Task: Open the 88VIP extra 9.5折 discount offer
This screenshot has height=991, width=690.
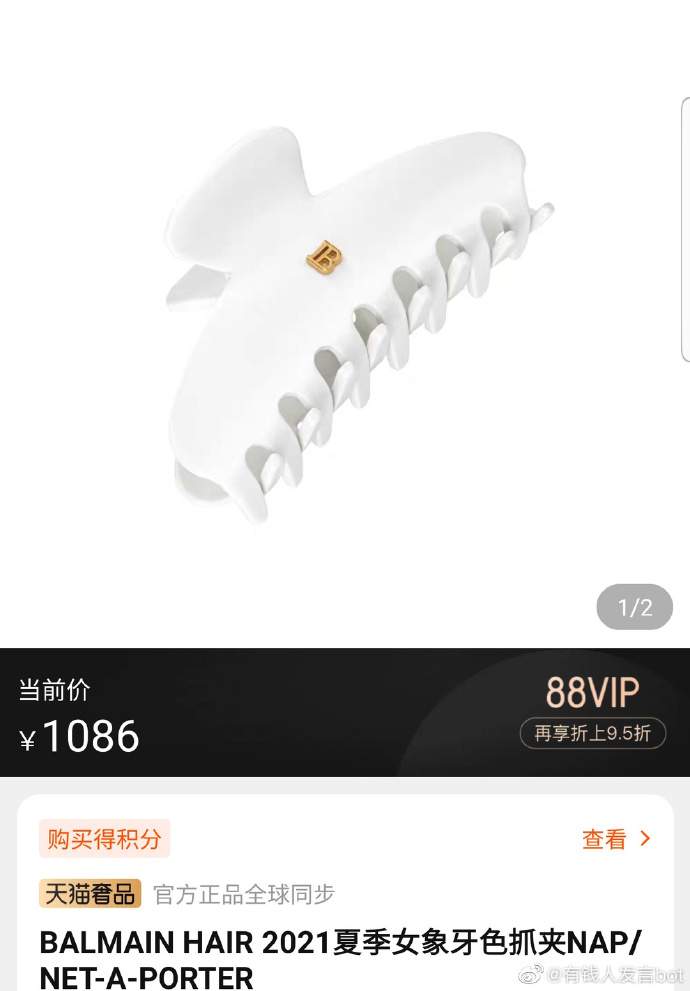Action: pyautogui.click(x=592, y=733)
